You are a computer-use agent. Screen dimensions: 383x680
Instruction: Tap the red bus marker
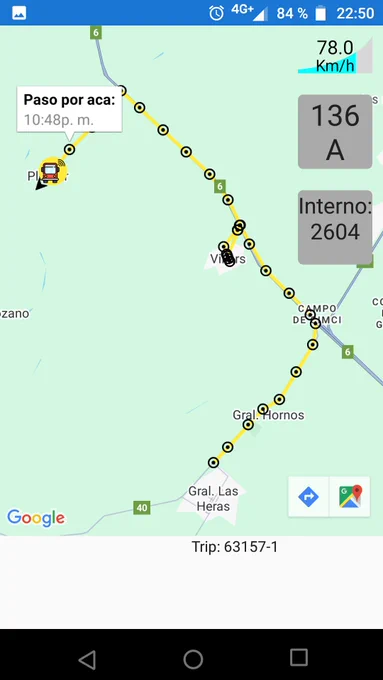[x=52, y=172]
